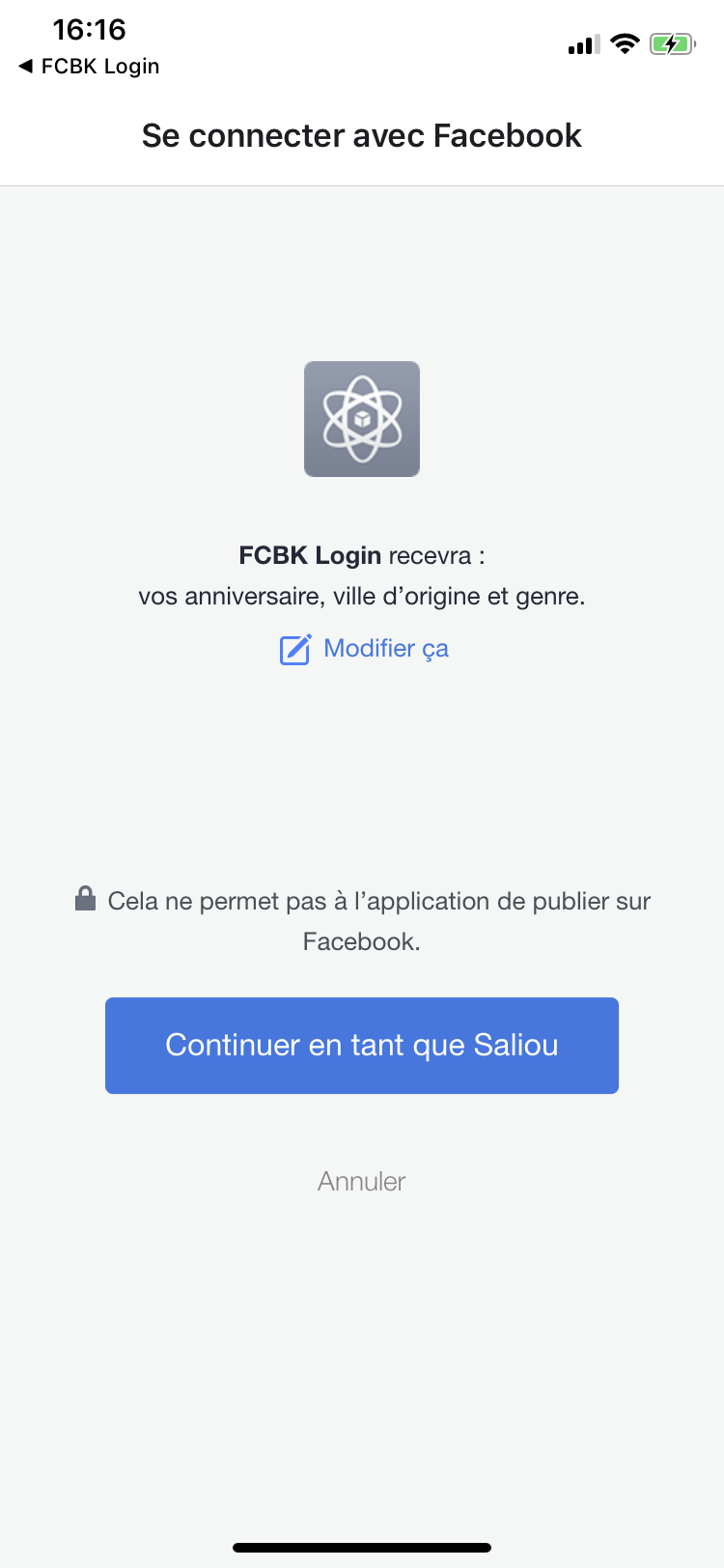Image resolution: width=724 pixels, height=1568 pixels.
Task: Select the Se connecter avec Facebook header
Action: click(361, 135)
